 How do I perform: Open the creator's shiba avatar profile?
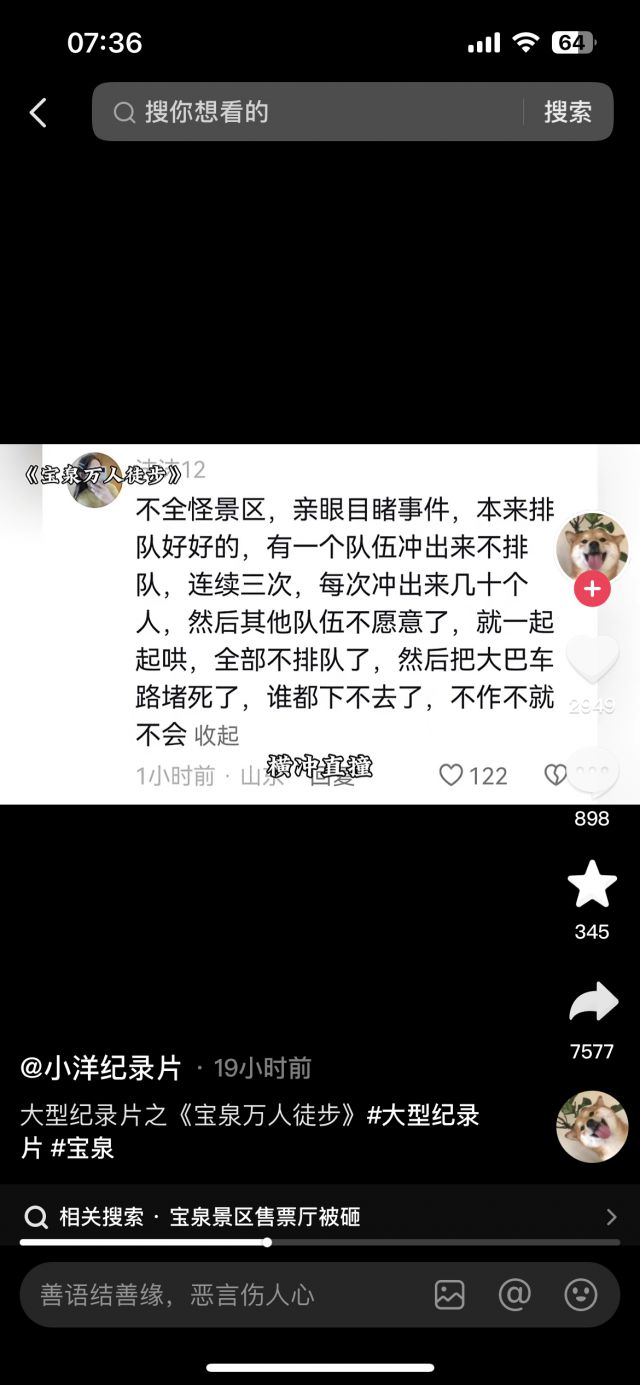point(591,548)
